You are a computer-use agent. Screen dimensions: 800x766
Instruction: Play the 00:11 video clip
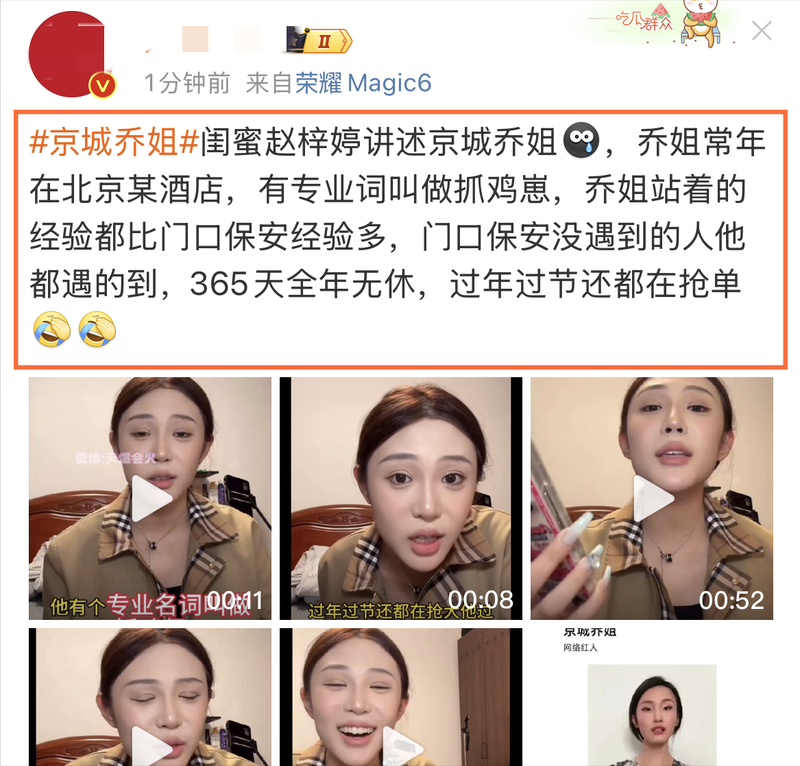[150, 498]
